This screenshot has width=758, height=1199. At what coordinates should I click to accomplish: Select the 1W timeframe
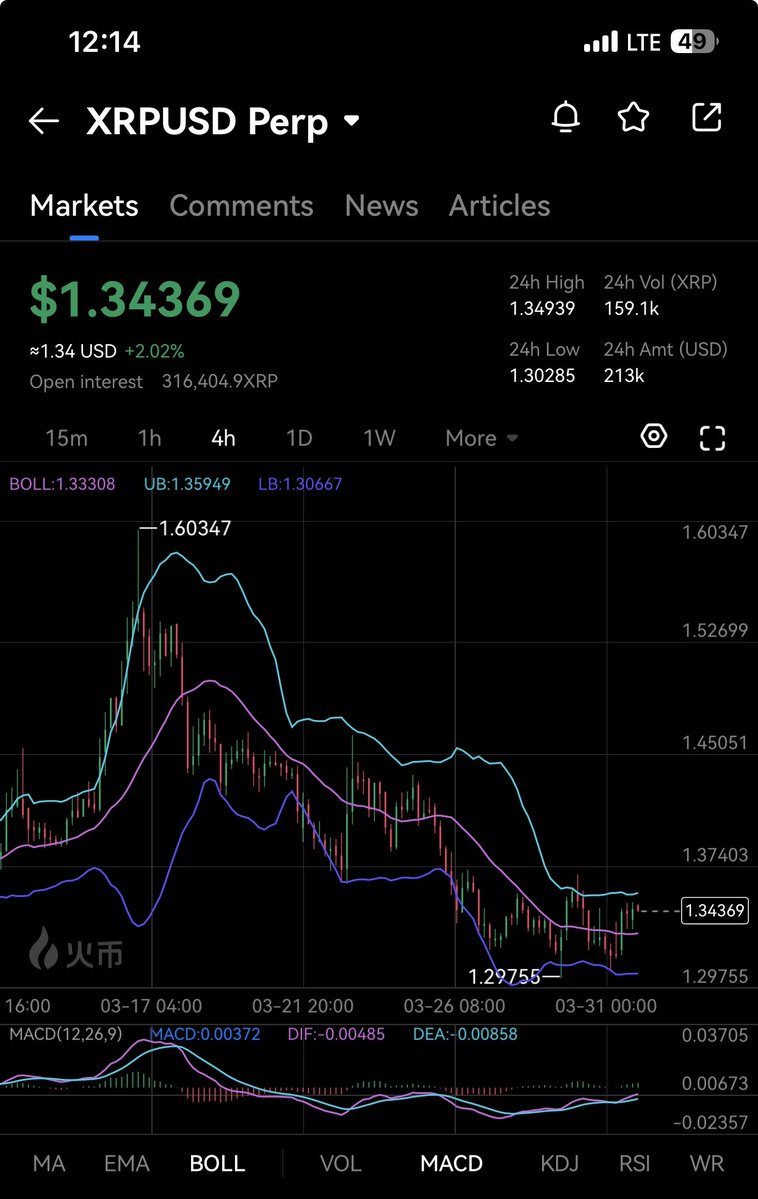379,438
